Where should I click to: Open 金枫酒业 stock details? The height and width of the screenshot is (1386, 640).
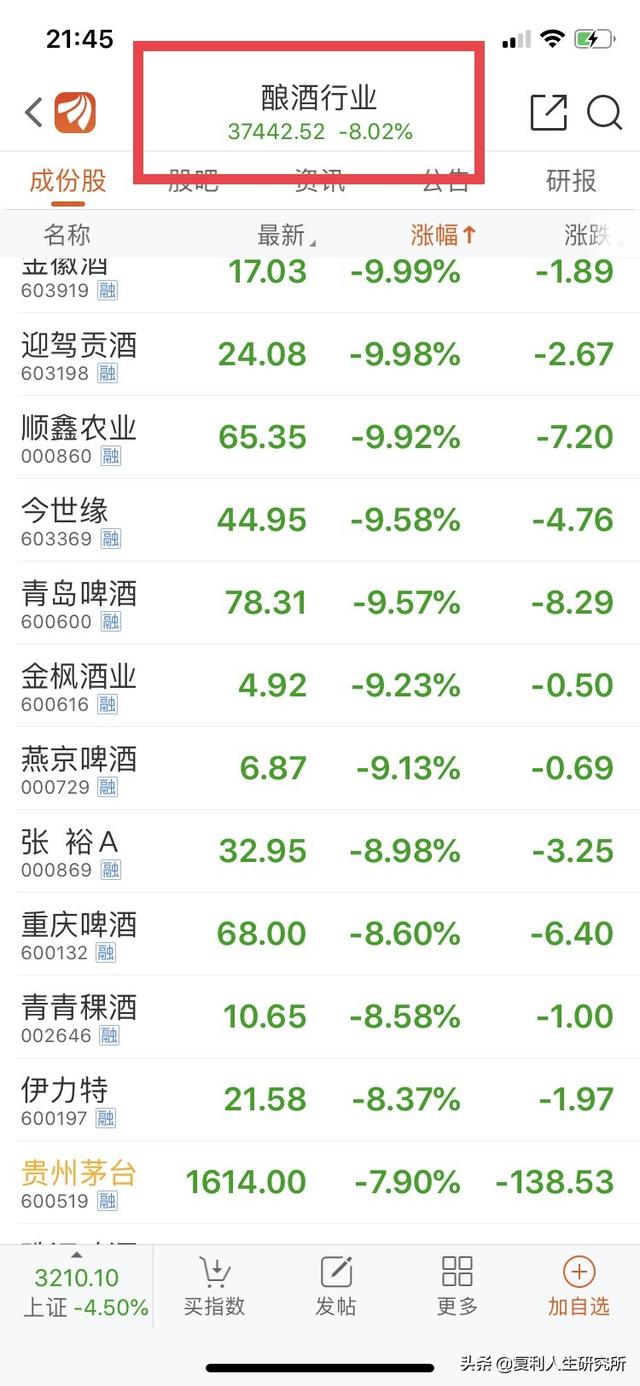click(320, 687)
